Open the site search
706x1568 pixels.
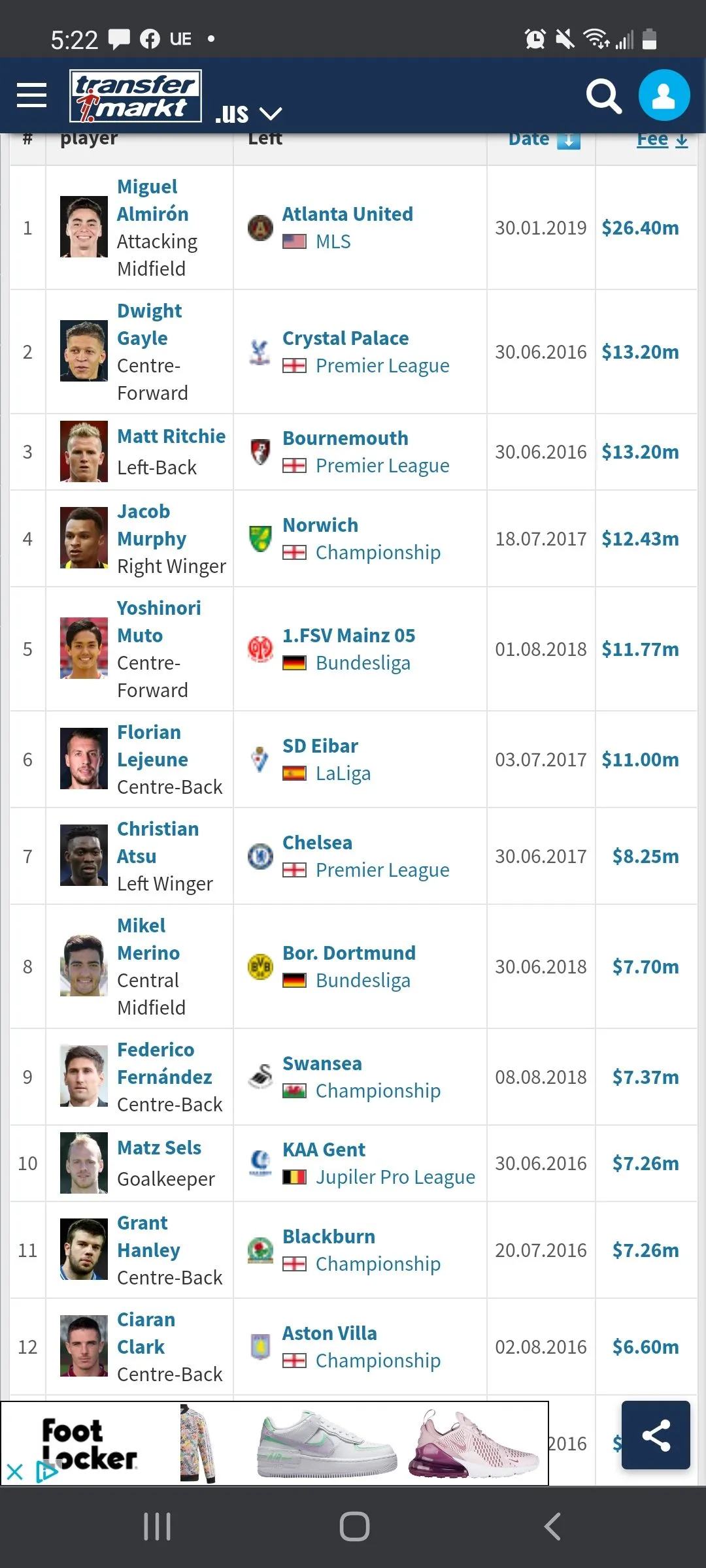603,97
